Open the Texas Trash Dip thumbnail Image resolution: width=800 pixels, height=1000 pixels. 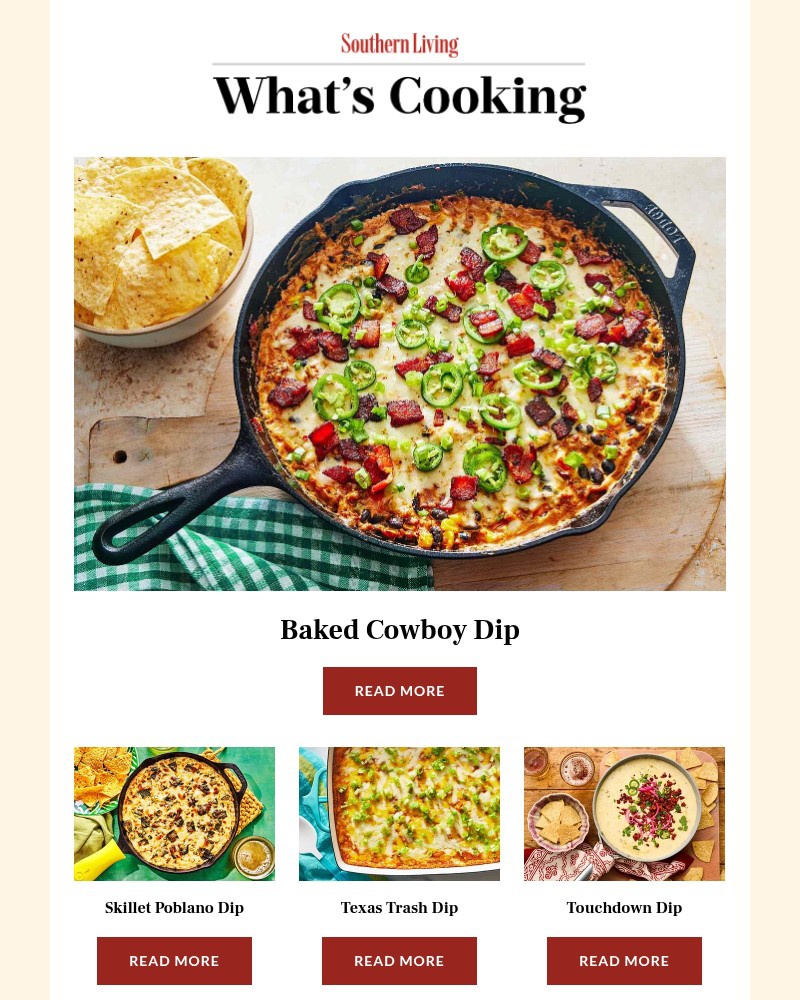coord(399,813)
